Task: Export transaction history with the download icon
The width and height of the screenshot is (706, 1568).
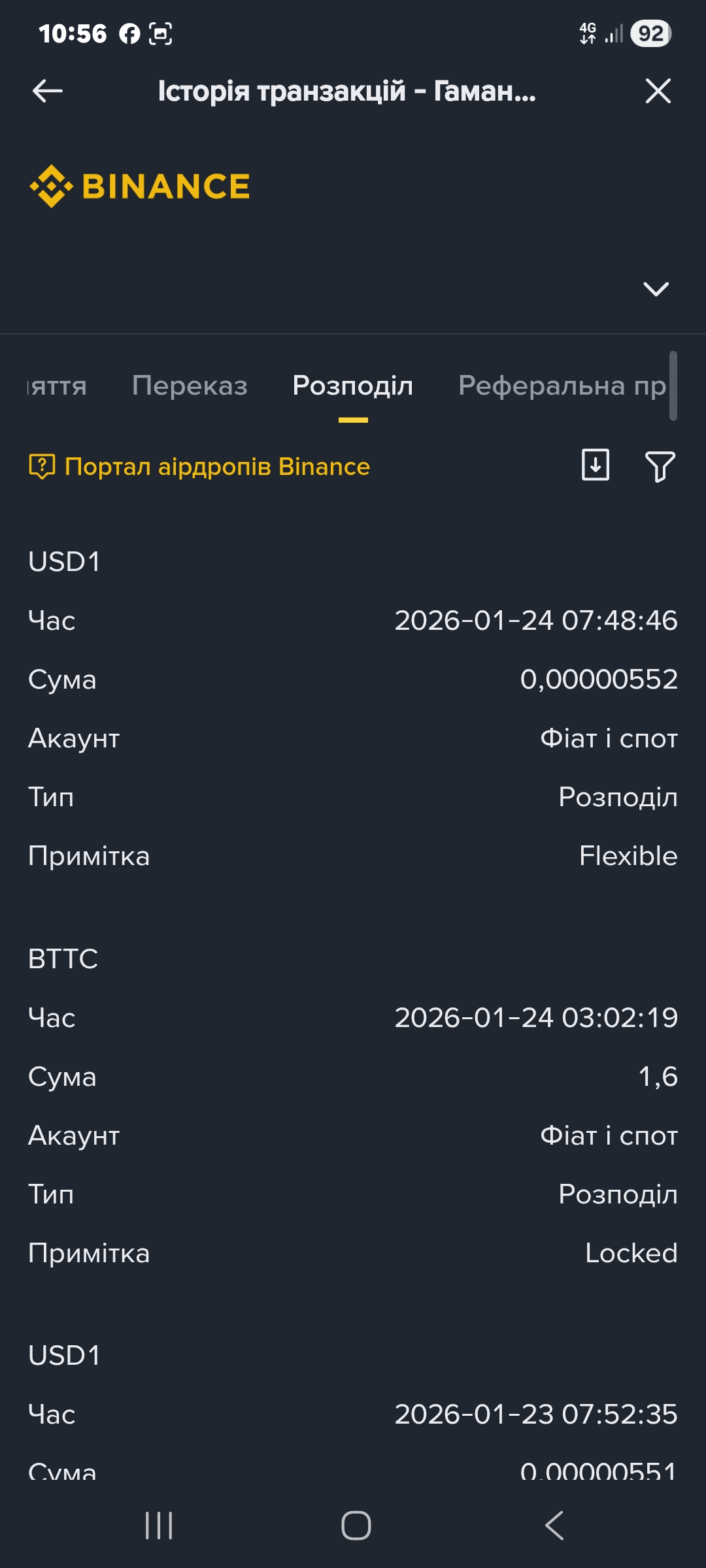Action: coord(595,465)
